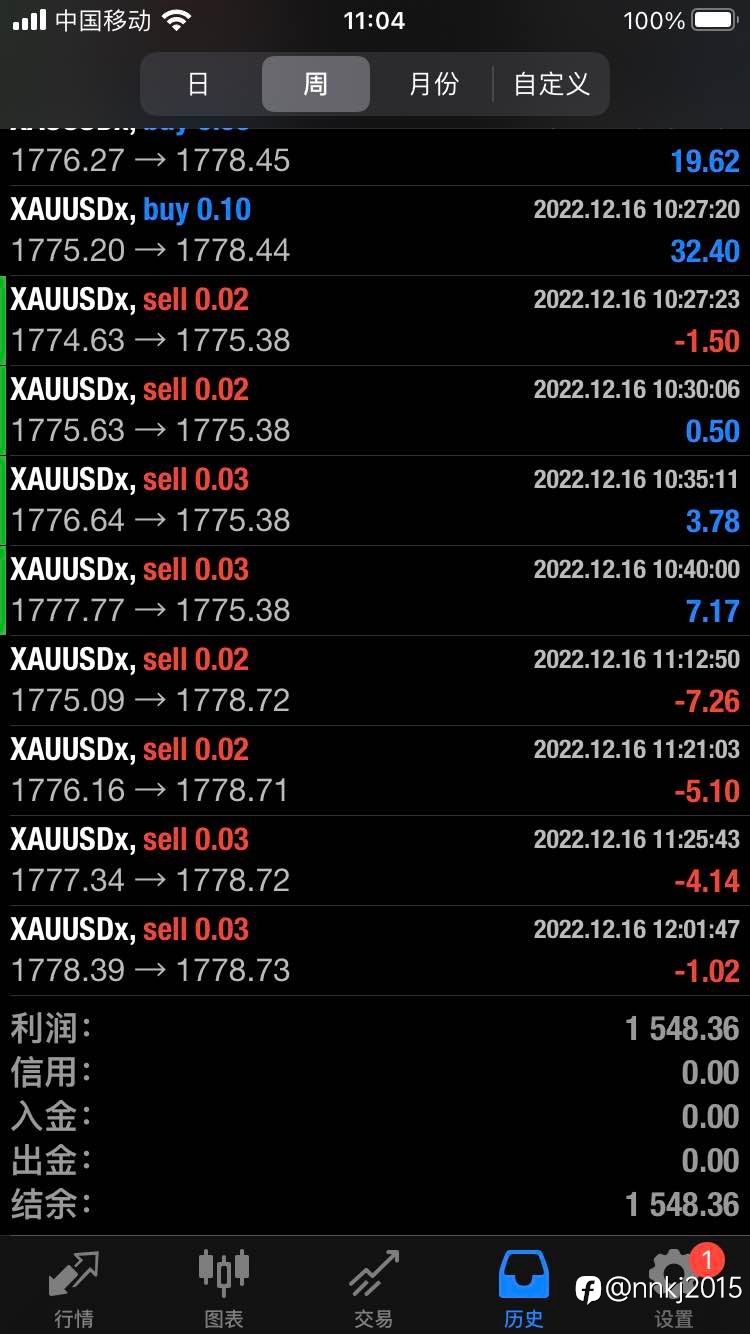This screenshot has width=750, height=1334.
Task: Switch to the 交易 trade tab
Action: [374, 1288]
